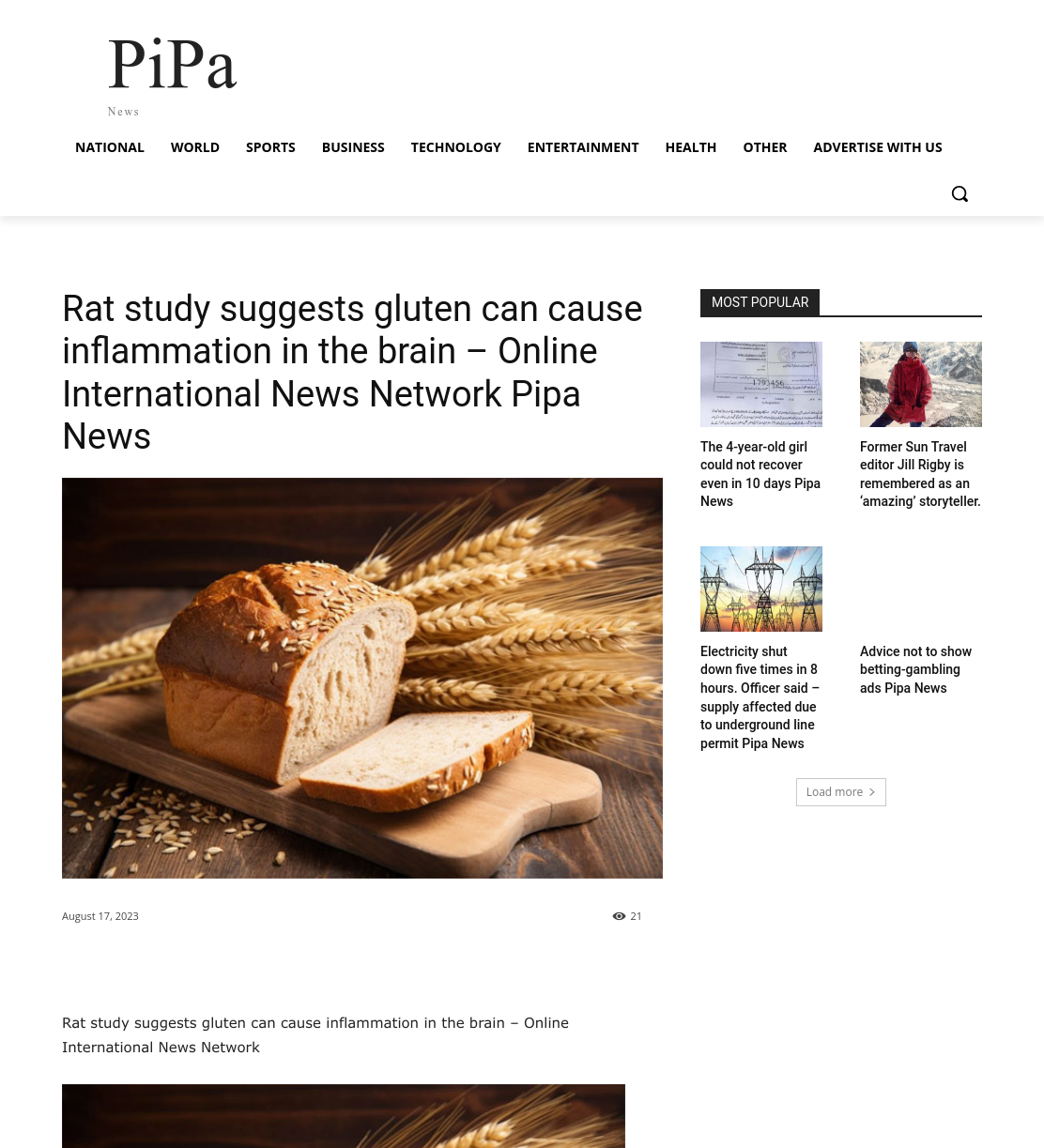
Task: Open the Entertainment section
Action: pos(583,147)
